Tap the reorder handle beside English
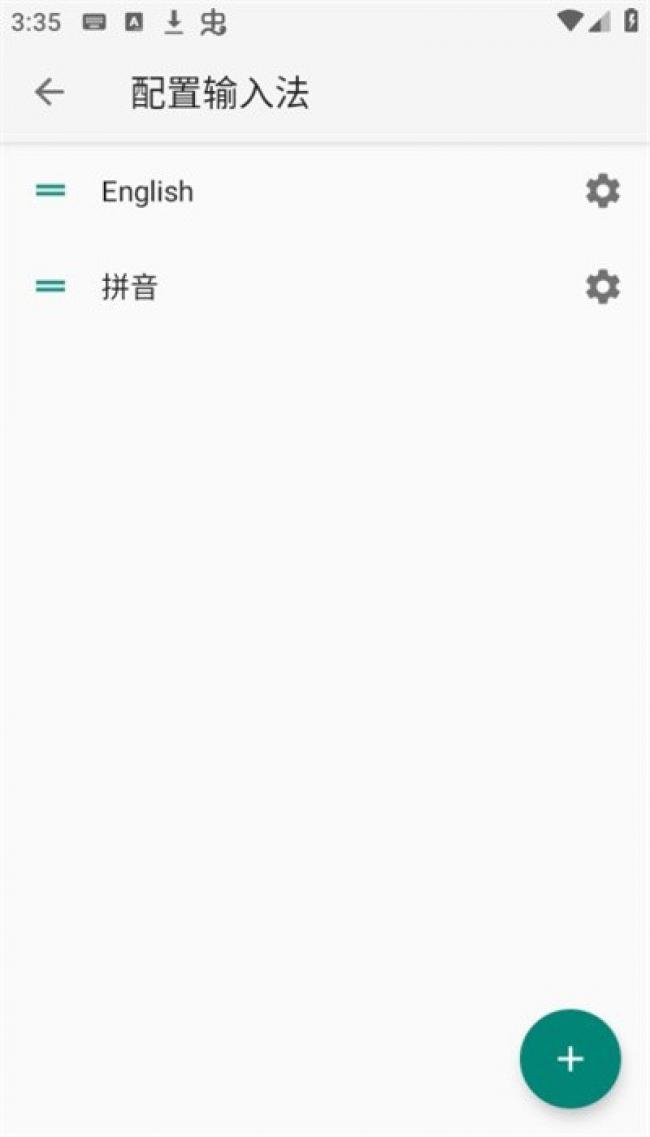This screenshot has height=1137, width=650. [x=51, y=191]
